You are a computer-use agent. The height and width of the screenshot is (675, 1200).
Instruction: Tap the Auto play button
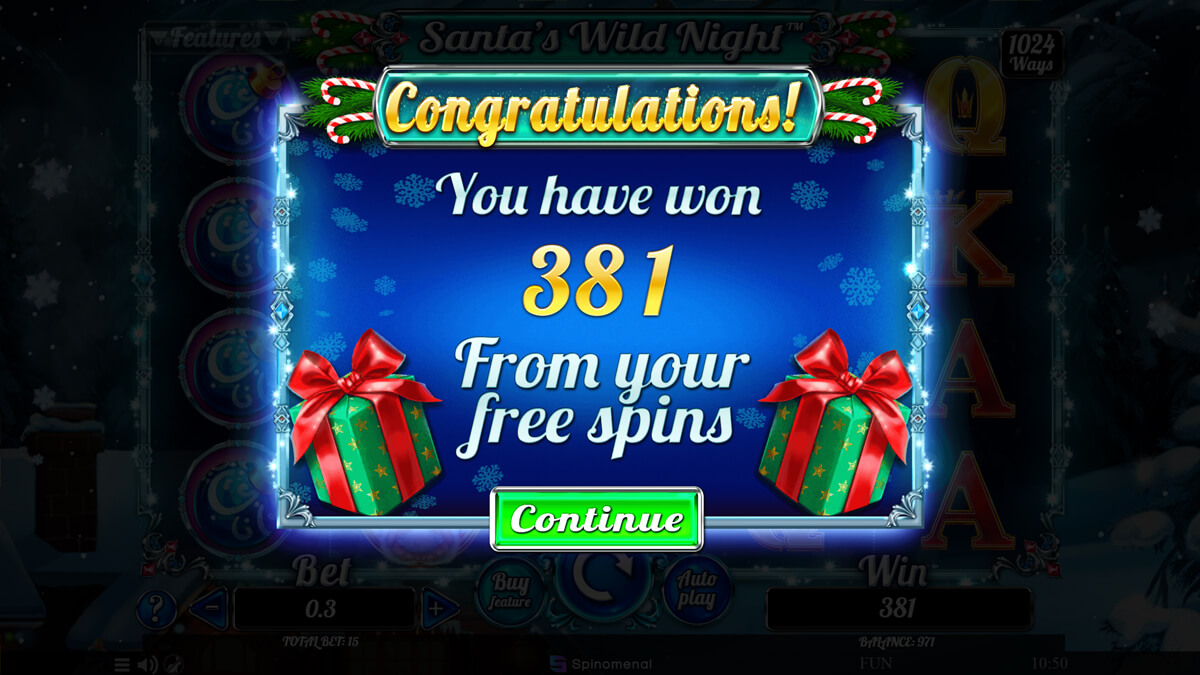[697, 590]
